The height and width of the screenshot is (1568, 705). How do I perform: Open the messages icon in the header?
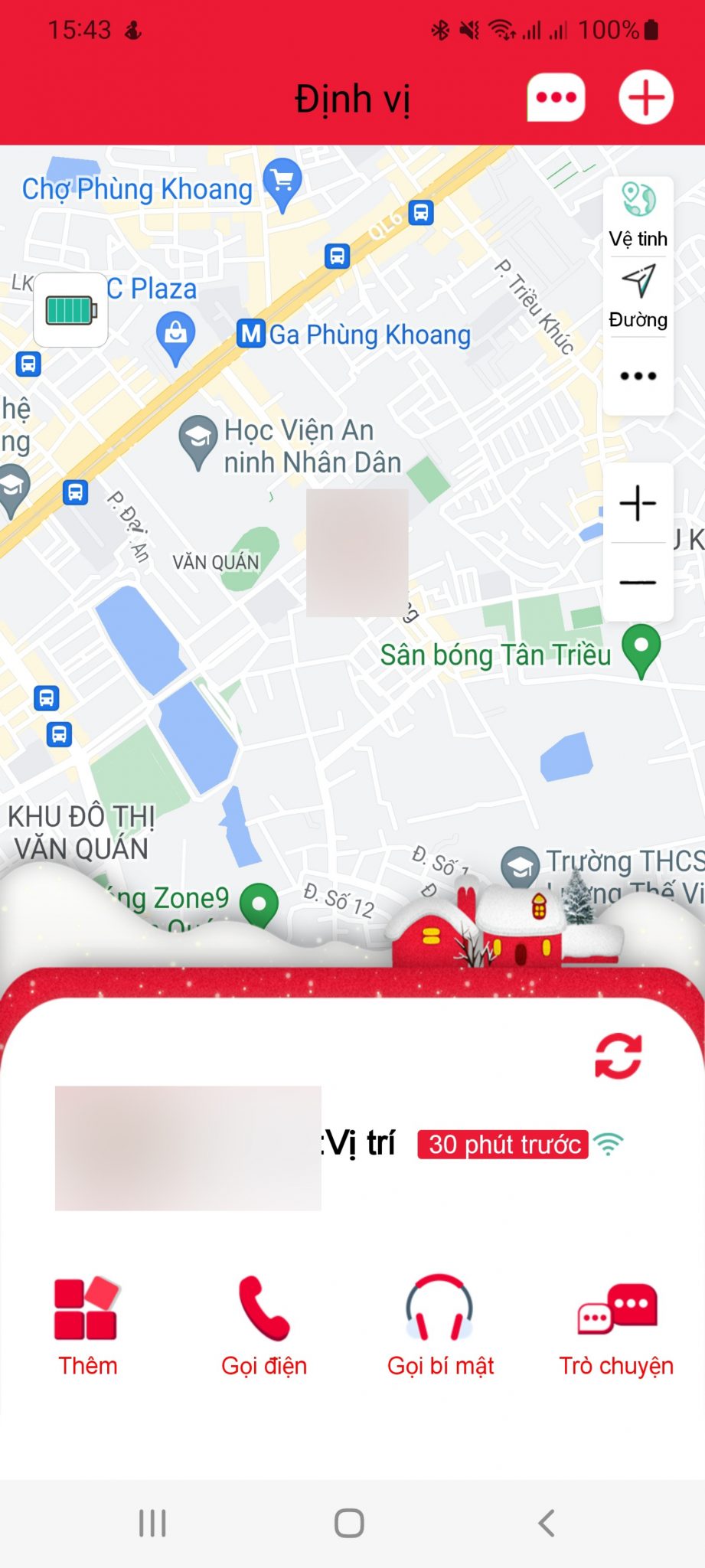coord(556,98)
